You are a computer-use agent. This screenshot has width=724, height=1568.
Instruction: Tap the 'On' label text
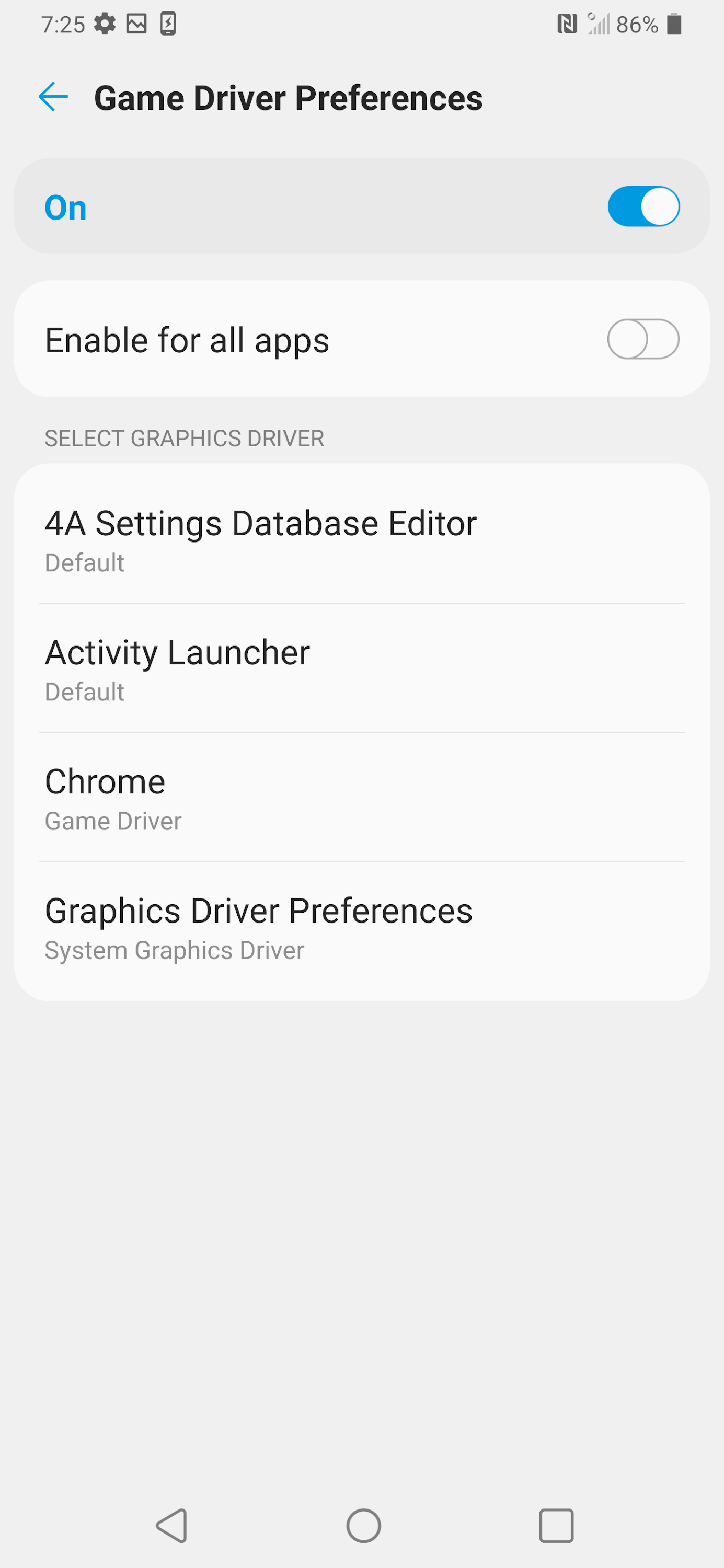(64, 206)
